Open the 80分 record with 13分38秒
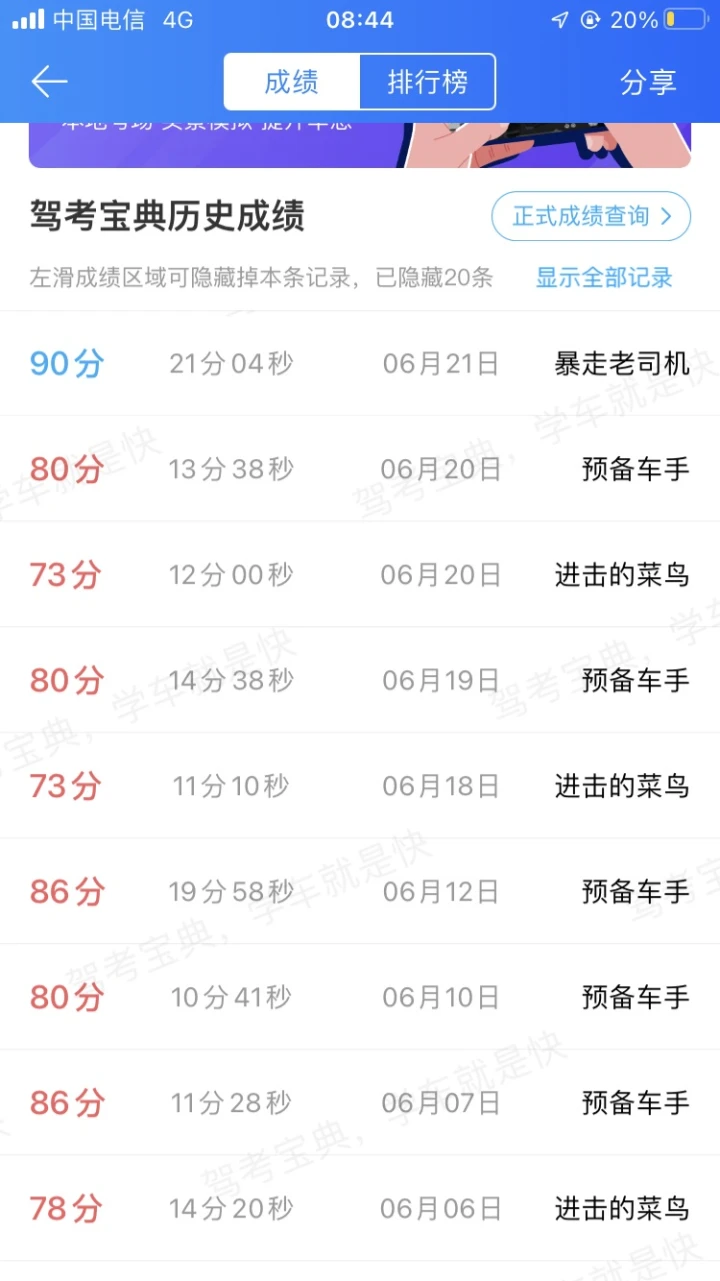Image resolution: width=720 pixels, height=1281 pixels. [x=360, y=469]
